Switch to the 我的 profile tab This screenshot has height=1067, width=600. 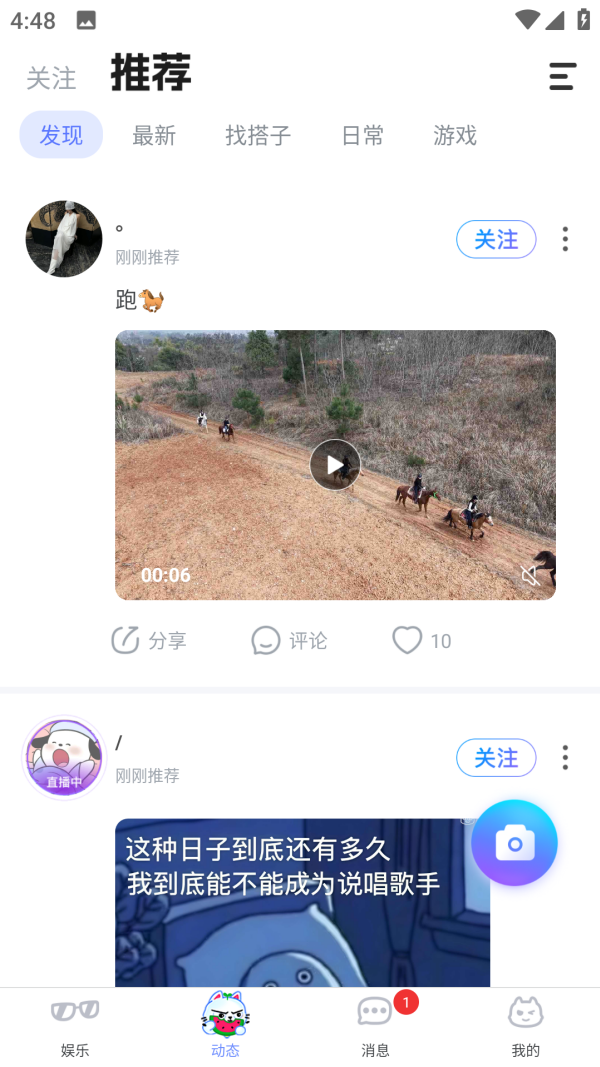click(x=525, y=1026)
